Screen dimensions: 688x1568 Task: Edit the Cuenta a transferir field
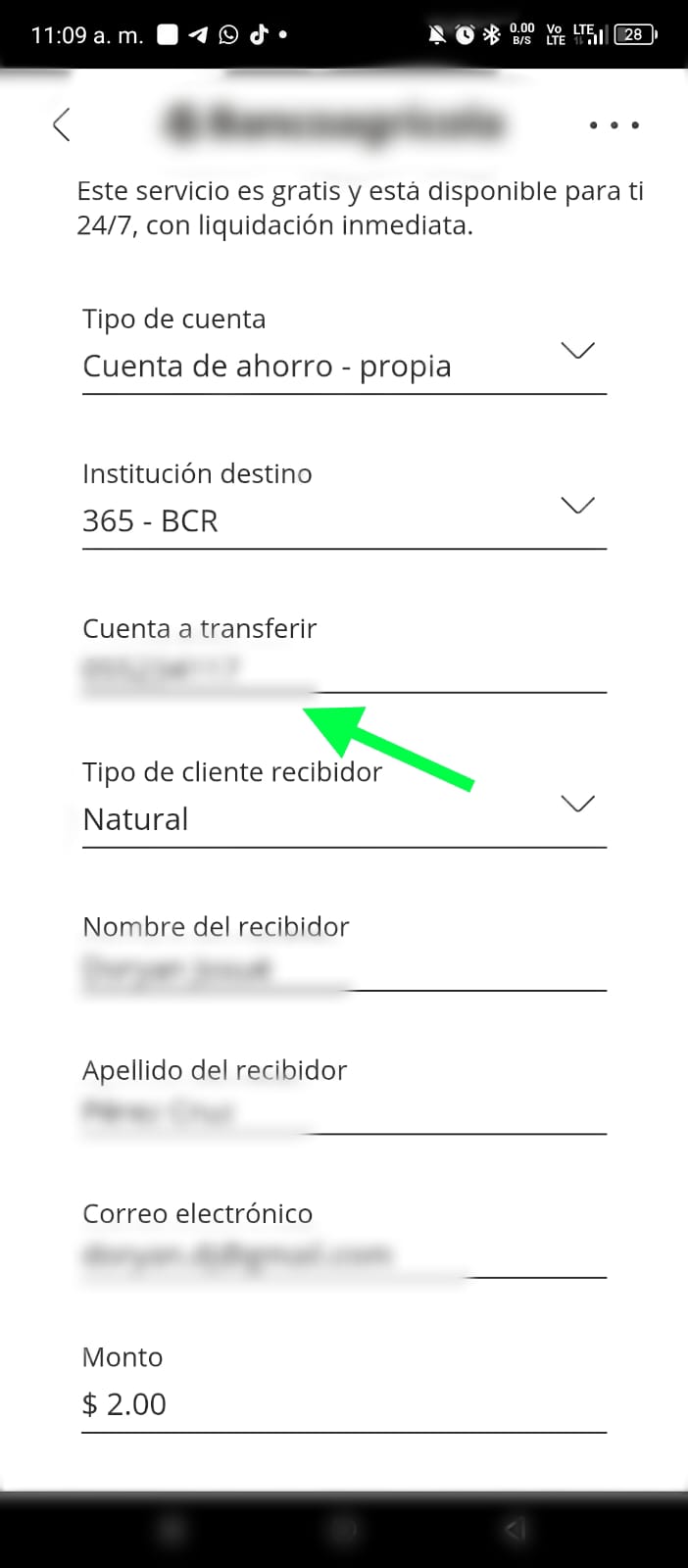[343, 669]
